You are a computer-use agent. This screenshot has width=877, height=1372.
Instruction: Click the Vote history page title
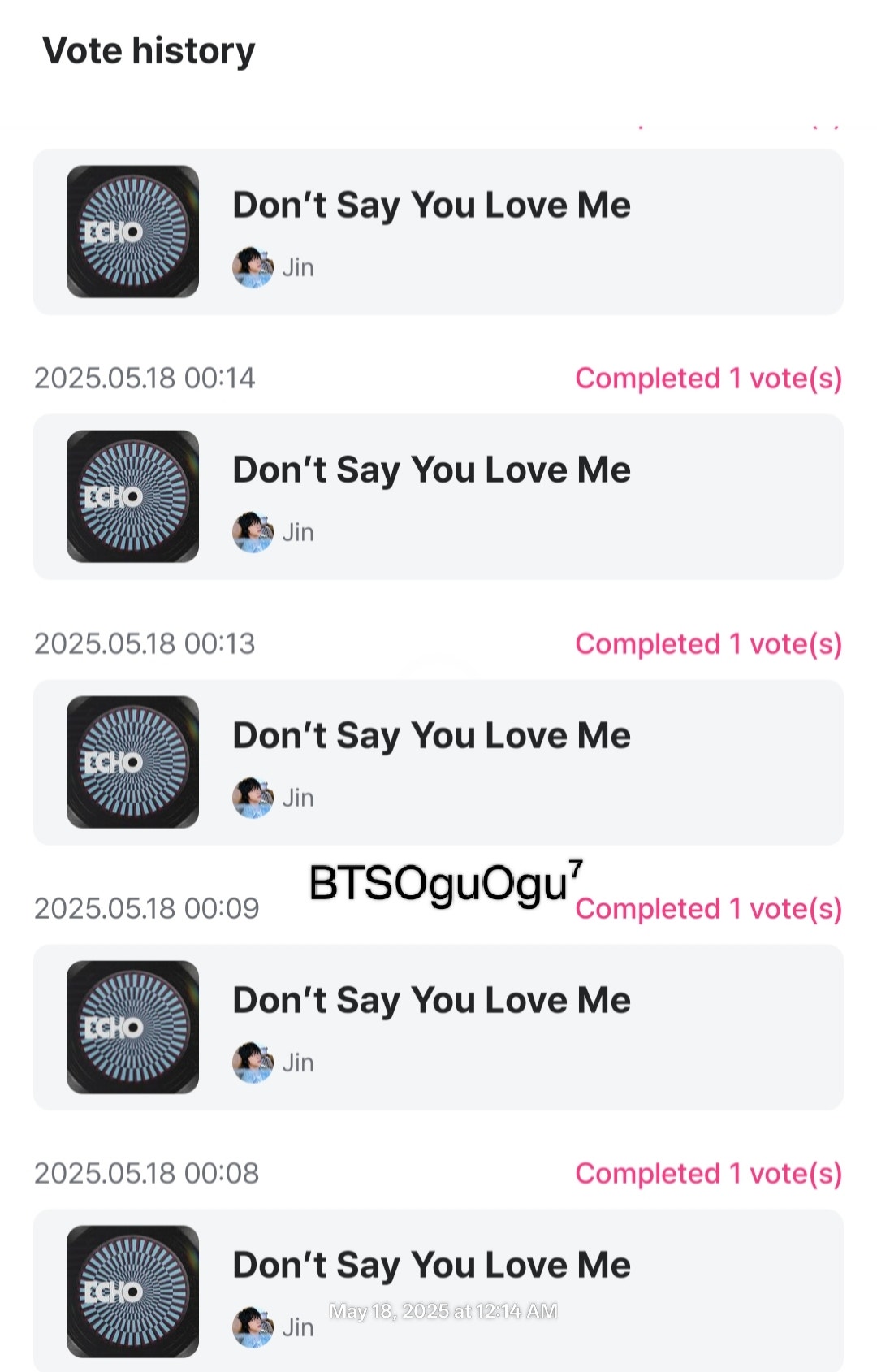click(149, 50)
